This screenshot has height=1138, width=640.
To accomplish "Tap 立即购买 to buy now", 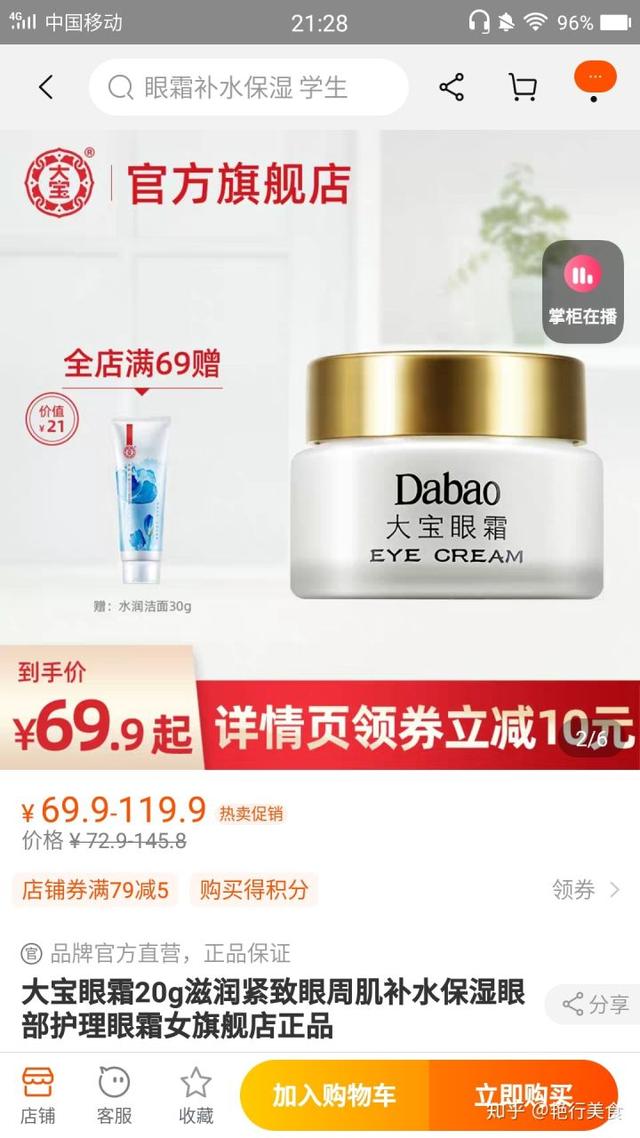I will pos(524,1095).
